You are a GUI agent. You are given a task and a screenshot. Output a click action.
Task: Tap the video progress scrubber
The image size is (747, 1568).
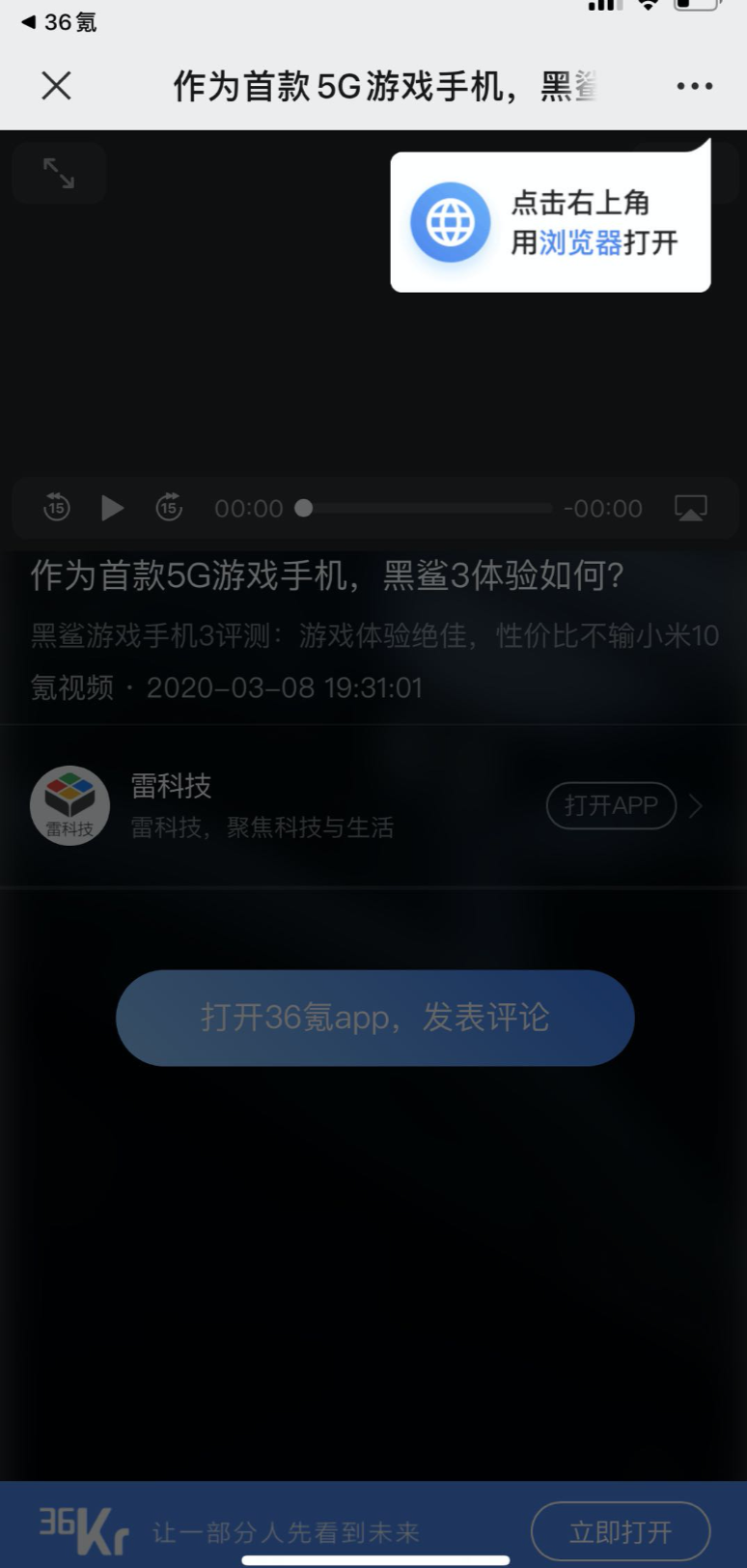(x=304, y=508)
